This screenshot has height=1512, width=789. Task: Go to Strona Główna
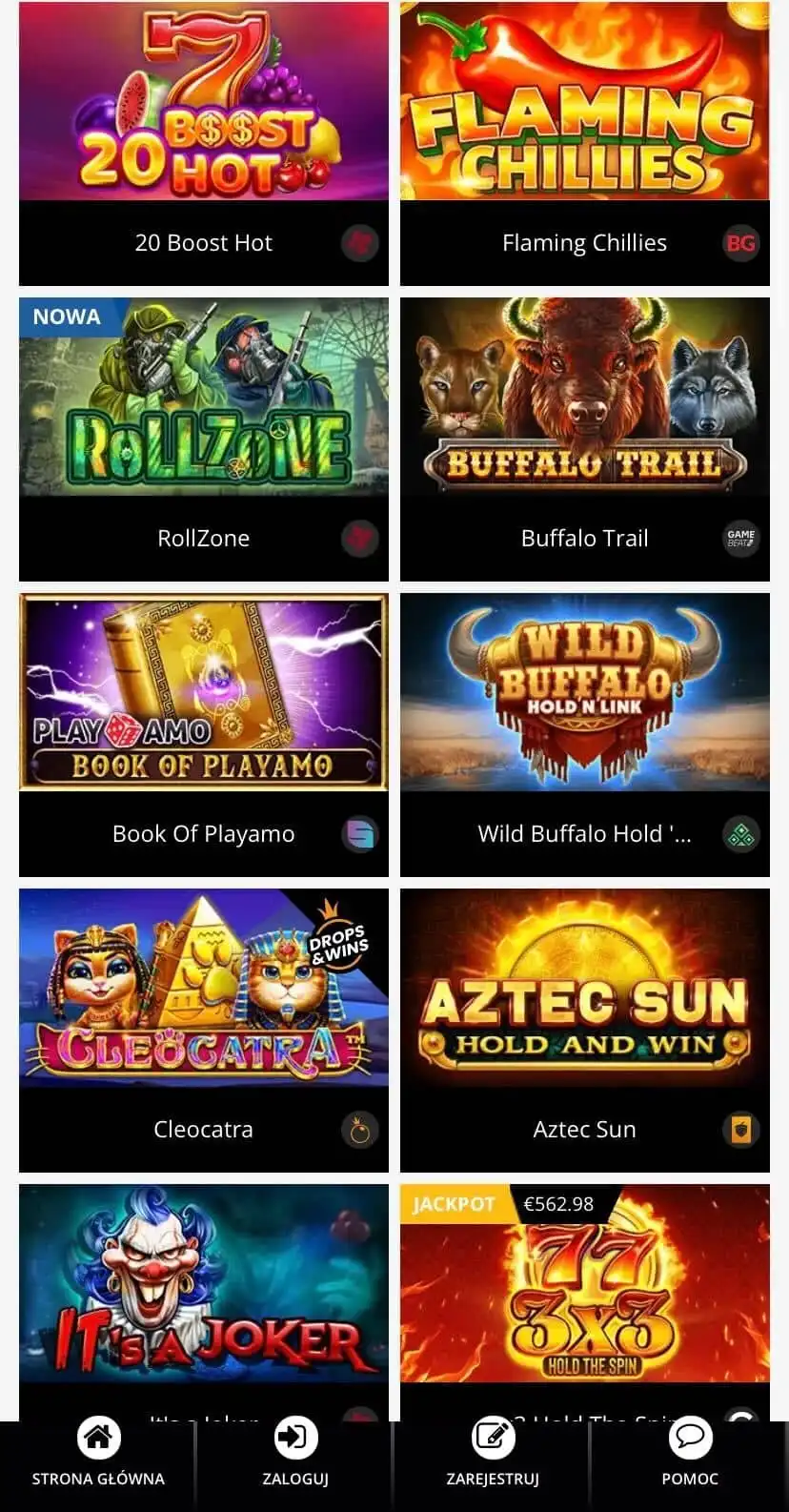[98, 1454]
